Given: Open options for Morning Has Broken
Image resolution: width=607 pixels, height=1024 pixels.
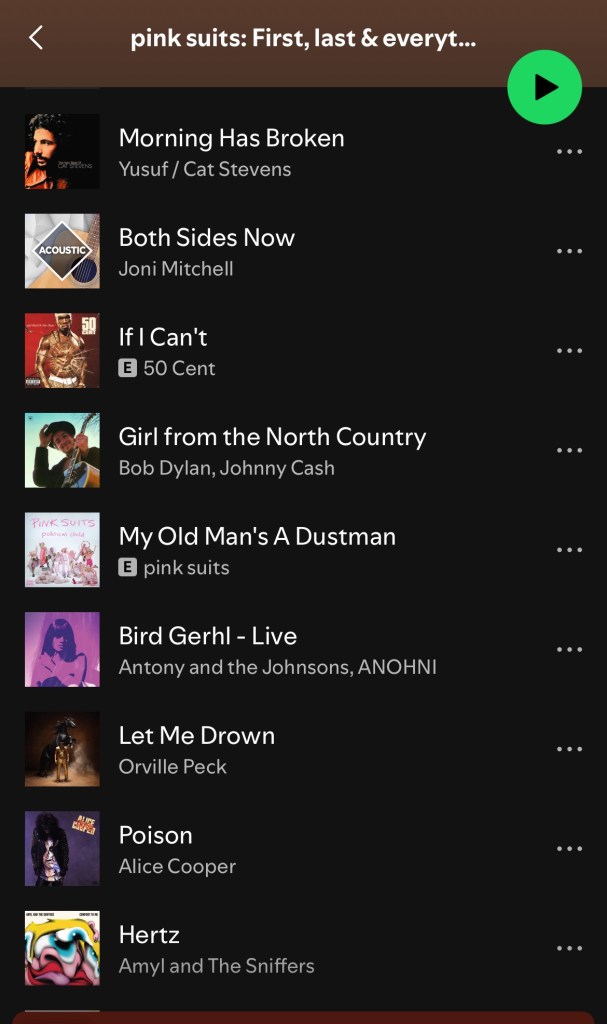Looking at the screenshot, I should tap(568, 152).
